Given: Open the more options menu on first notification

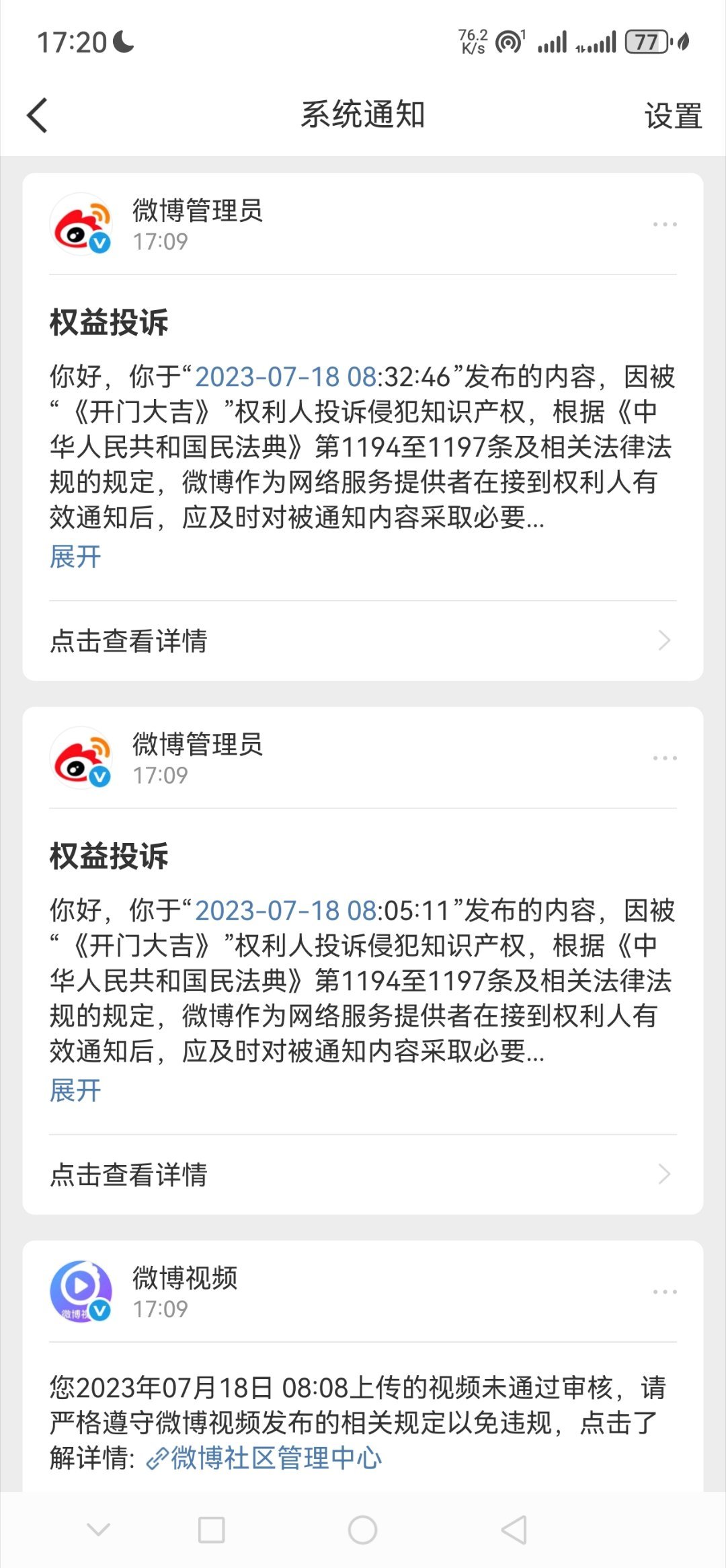Looking at the screenshot, I should (x=665, y=223).
